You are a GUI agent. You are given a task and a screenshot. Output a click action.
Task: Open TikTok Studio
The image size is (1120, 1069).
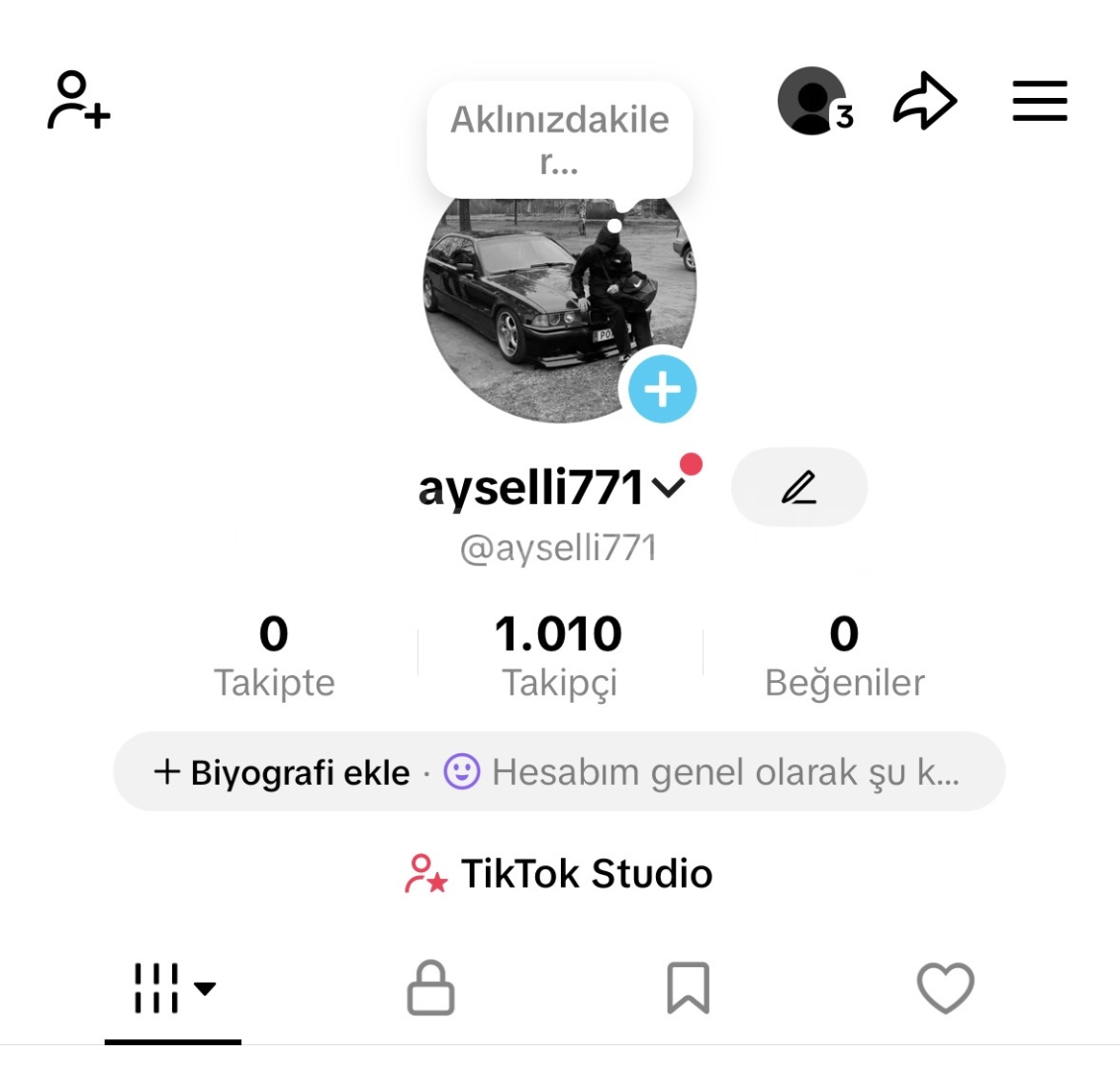pyautogui.click(x=559, y=874)
